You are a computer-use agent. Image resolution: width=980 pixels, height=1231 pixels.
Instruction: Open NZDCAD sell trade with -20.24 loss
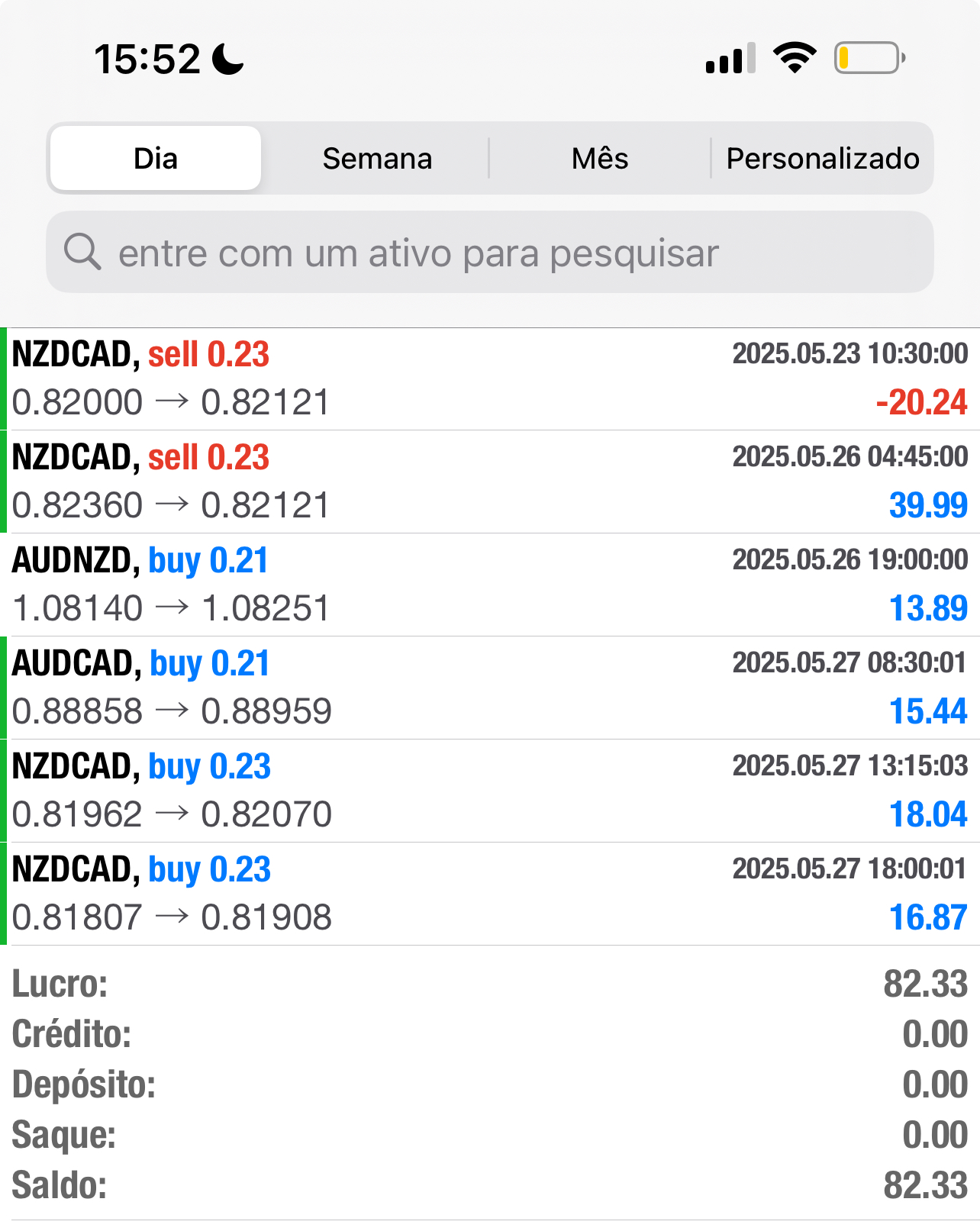(490, 379)
